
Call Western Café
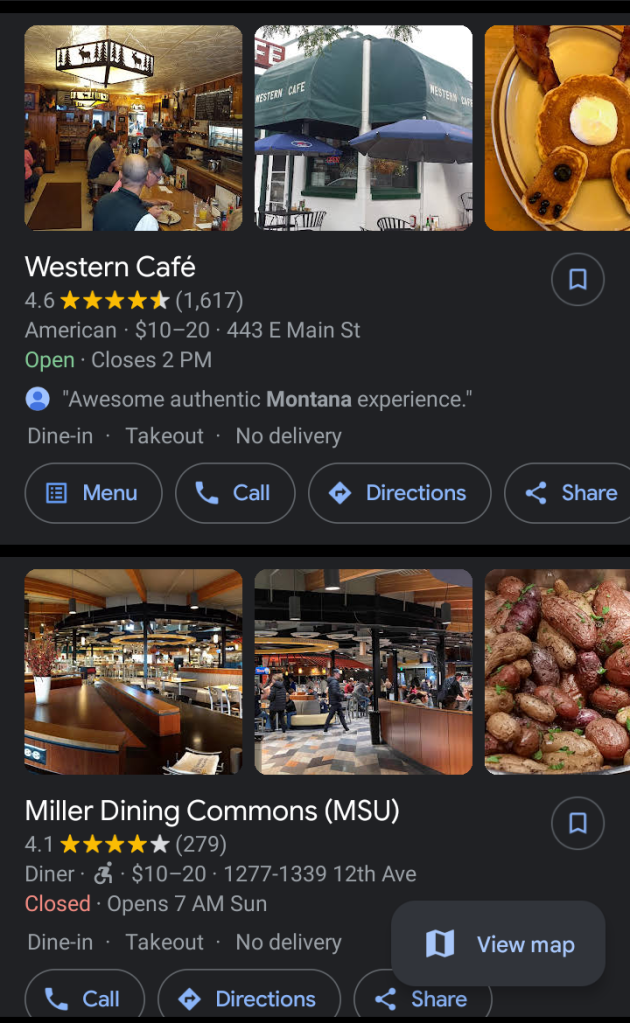[235, 493]
